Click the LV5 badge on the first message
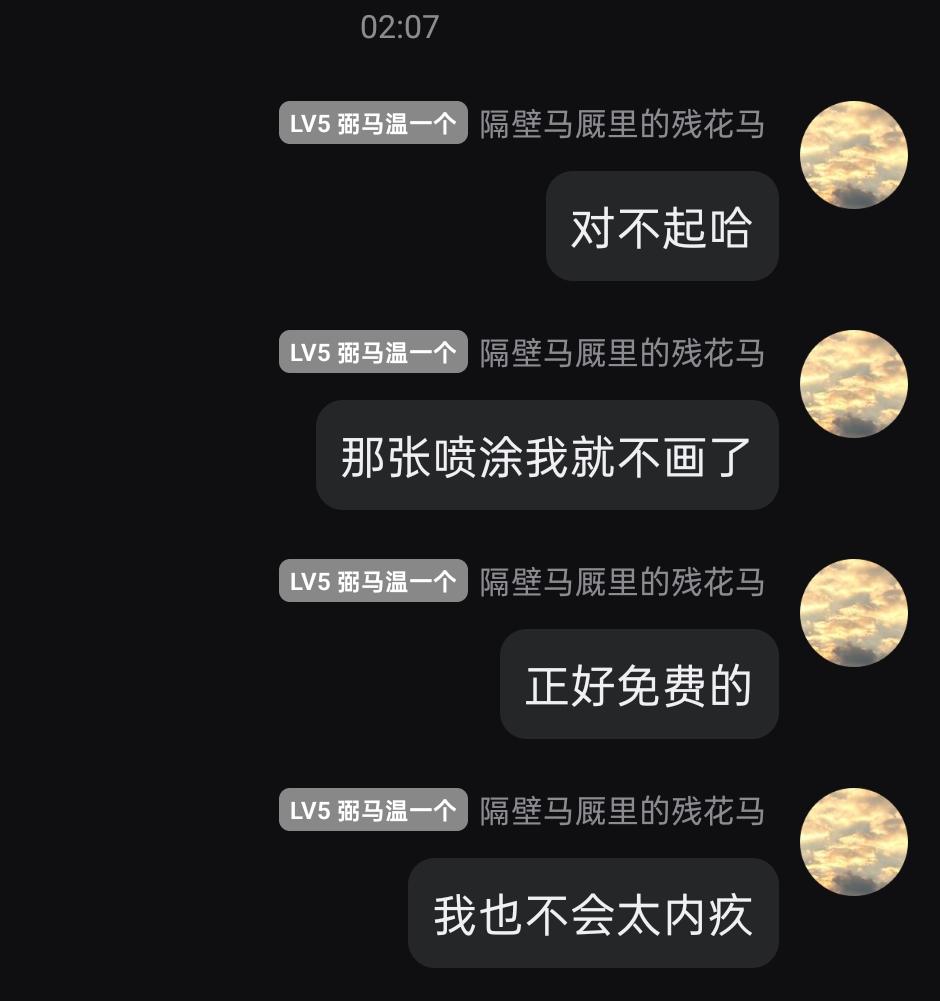This screenshot has height=1001, width=940. tap(308, 121)
